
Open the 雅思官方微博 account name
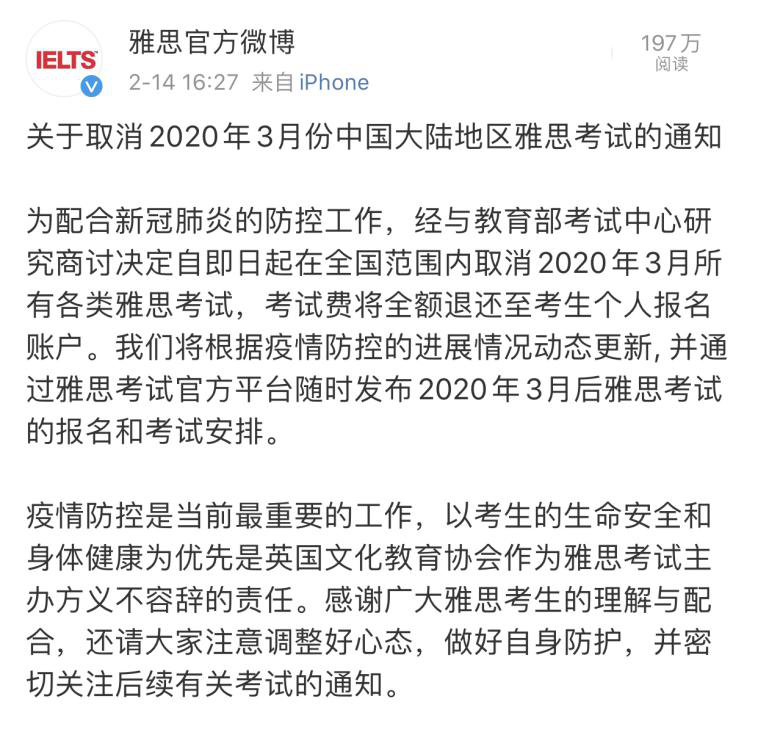(212, 42)
